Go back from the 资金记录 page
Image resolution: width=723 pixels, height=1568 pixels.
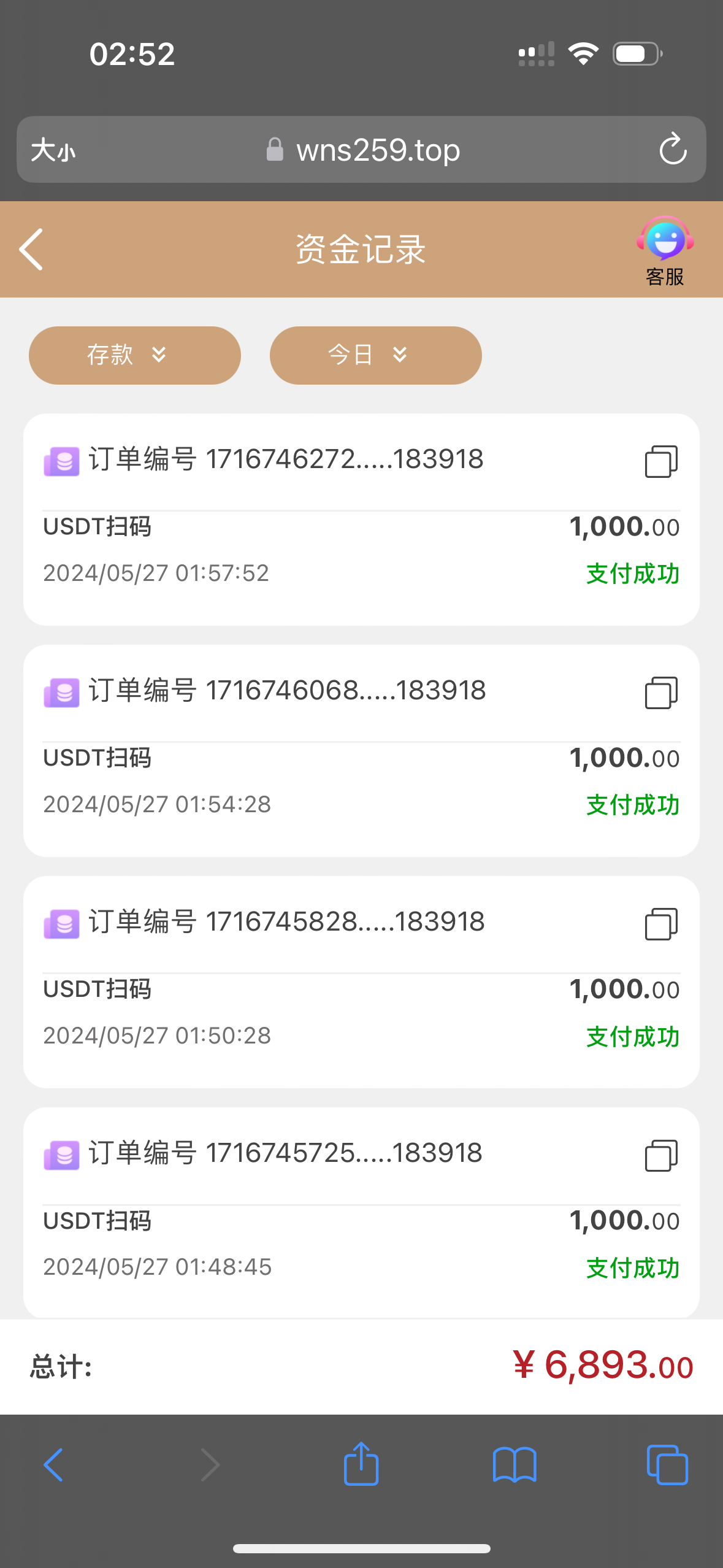32,249
